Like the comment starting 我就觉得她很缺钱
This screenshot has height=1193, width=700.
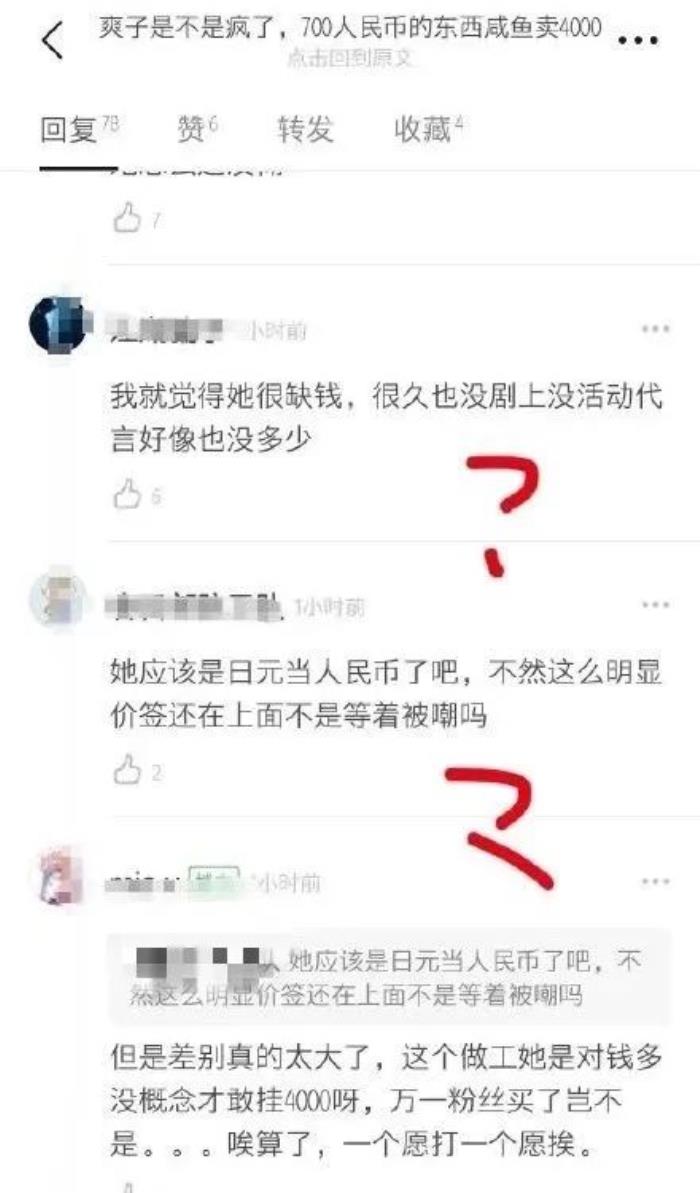click(127, 494)
